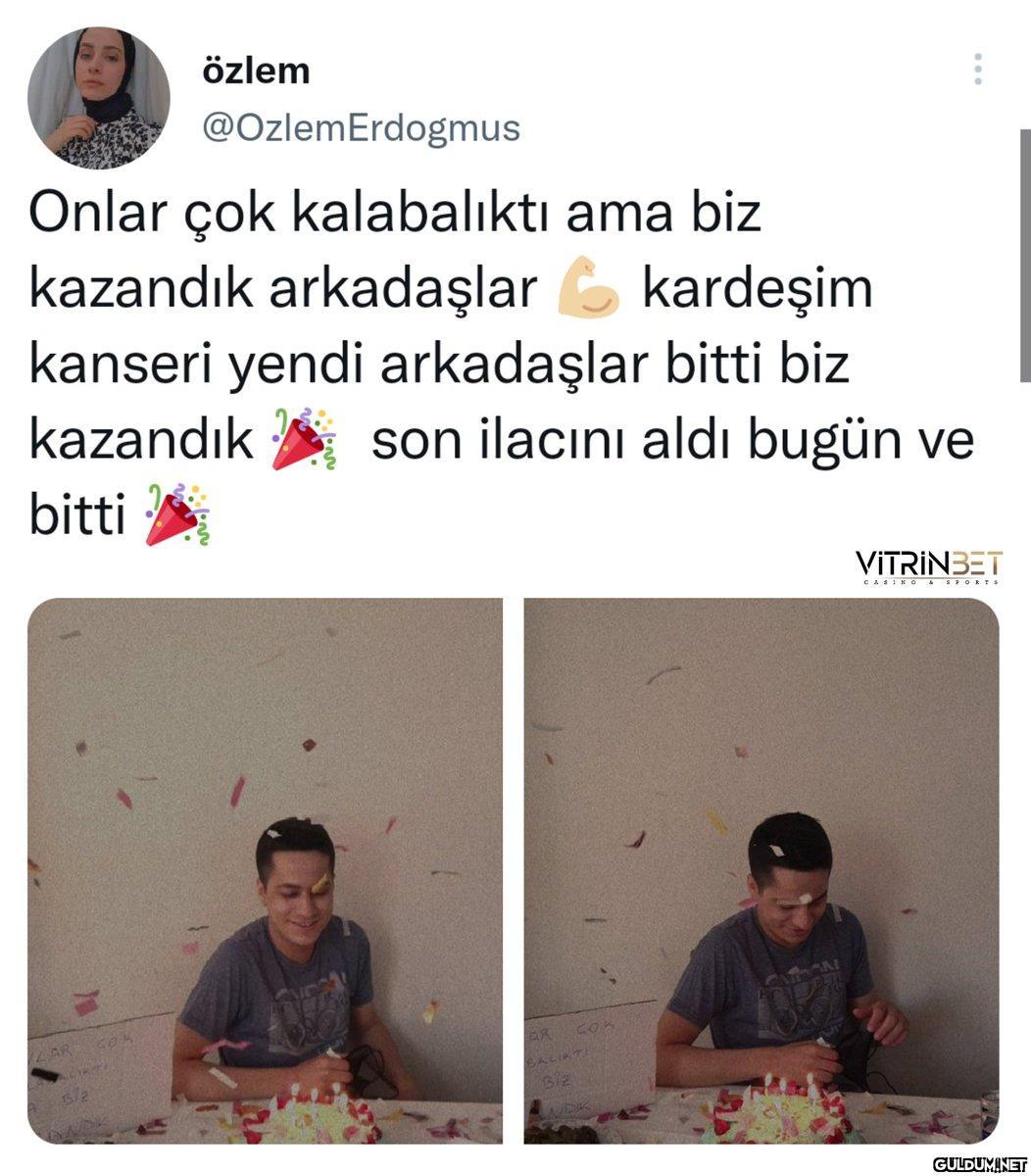The image size is (1031, 1176).
Task: Open the tweet's three-dot overflow menu
Action: coord(977,70)
